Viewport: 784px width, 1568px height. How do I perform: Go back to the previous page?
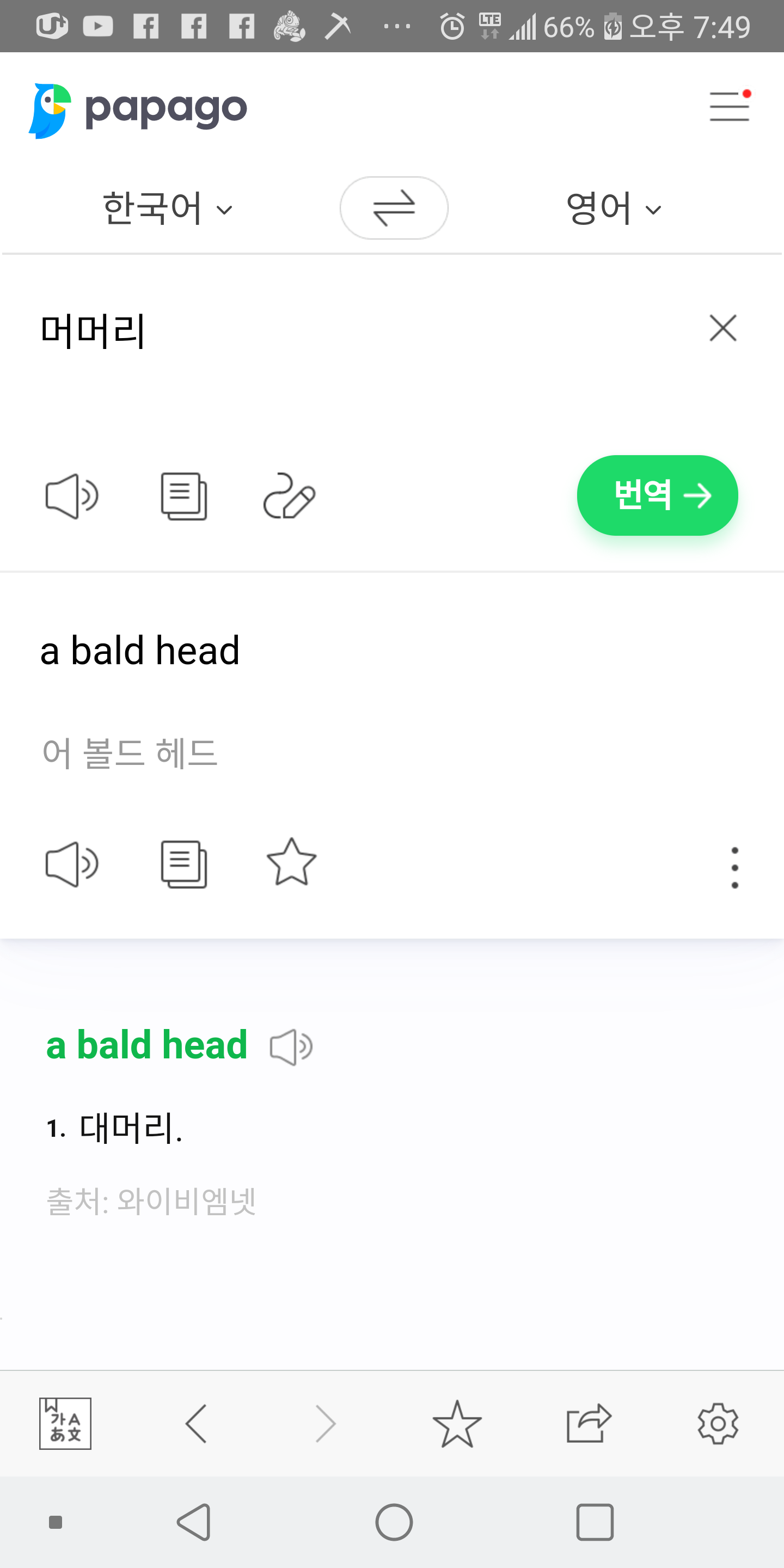click(196, 1423)
